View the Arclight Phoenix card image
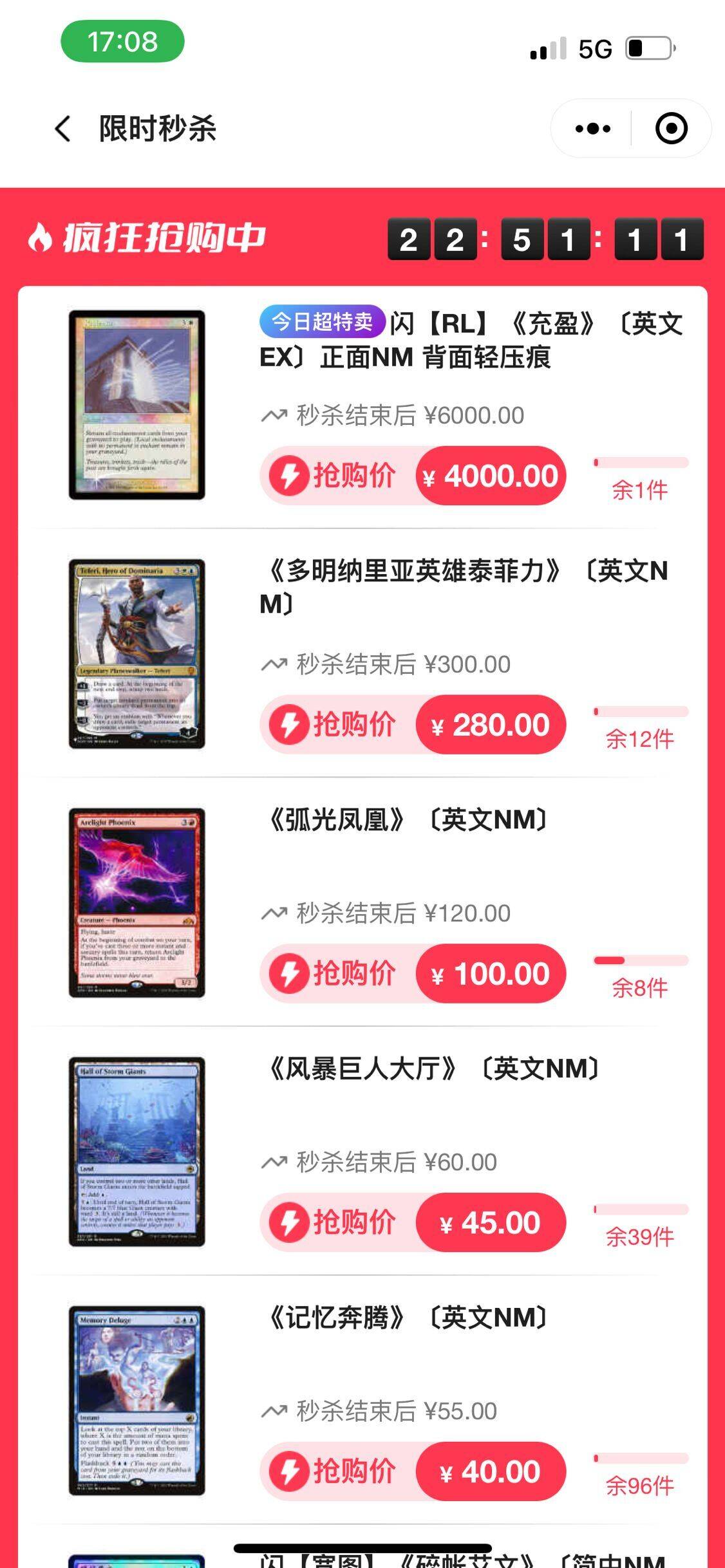 [137, 902]
